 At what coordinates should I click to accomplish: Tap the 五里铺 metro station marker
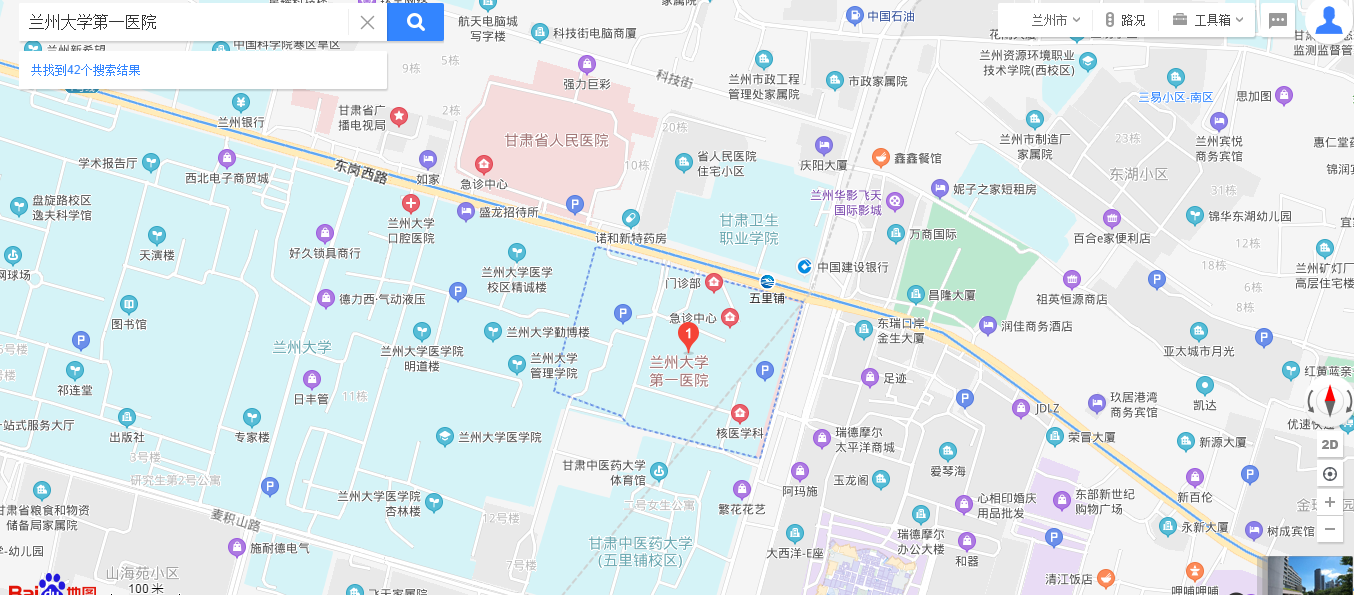click(768, 281)
